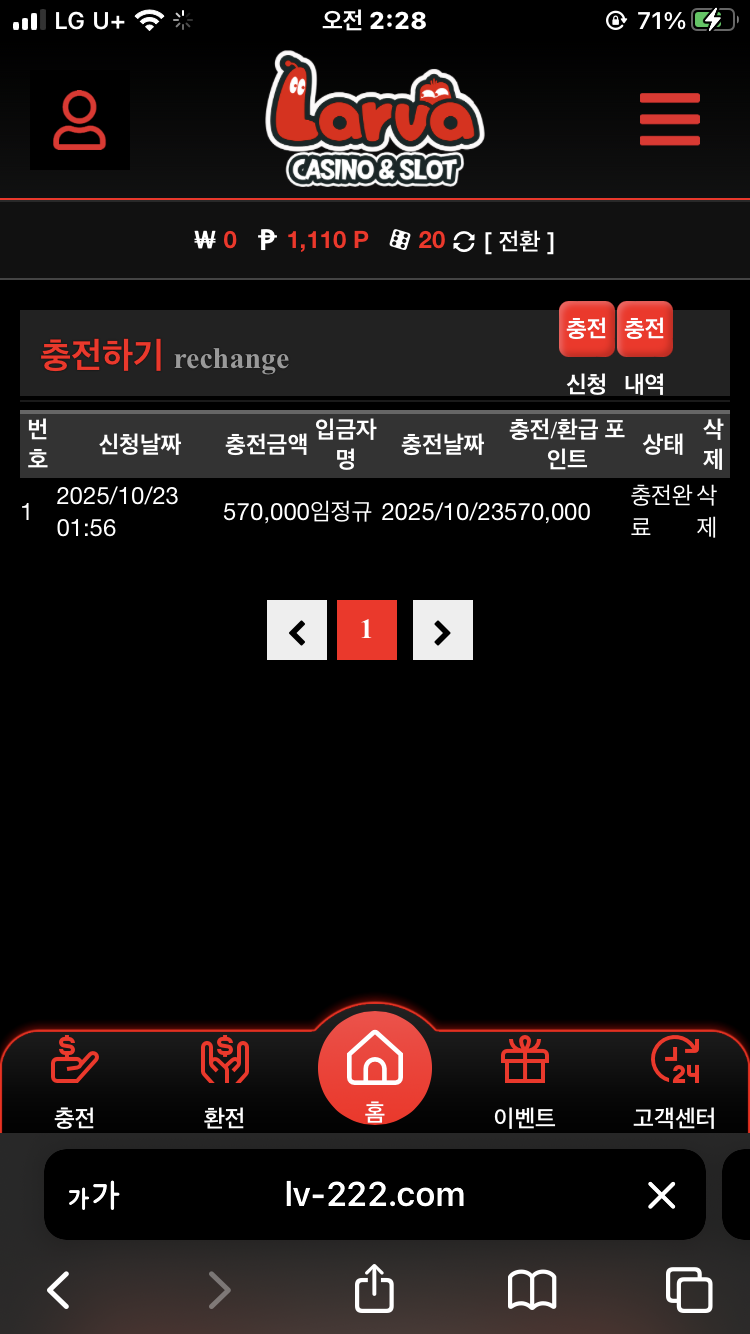Stop loading with the X button
Image resolution: width=750 pixels, height=1334 pixels.
[x=661, y=1194]
